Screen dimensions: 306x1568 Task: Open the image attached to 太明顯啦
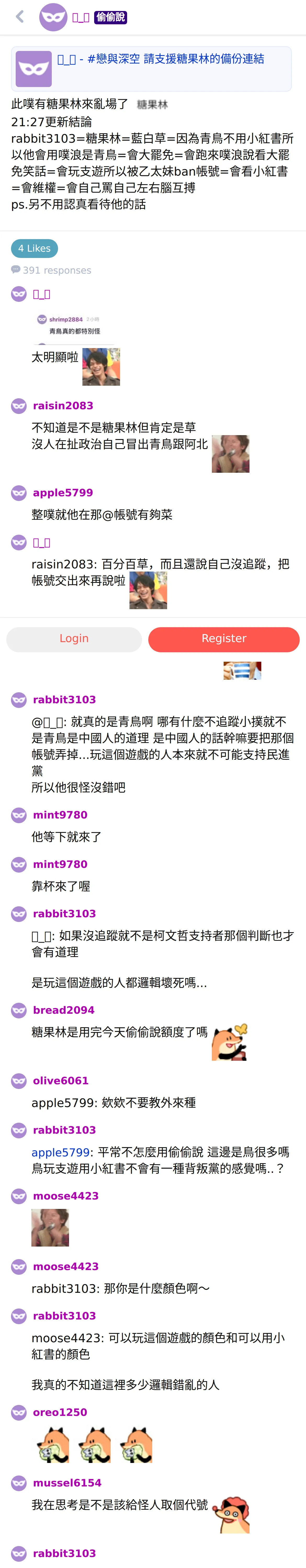pyautogui.click(x=101, y=367)
